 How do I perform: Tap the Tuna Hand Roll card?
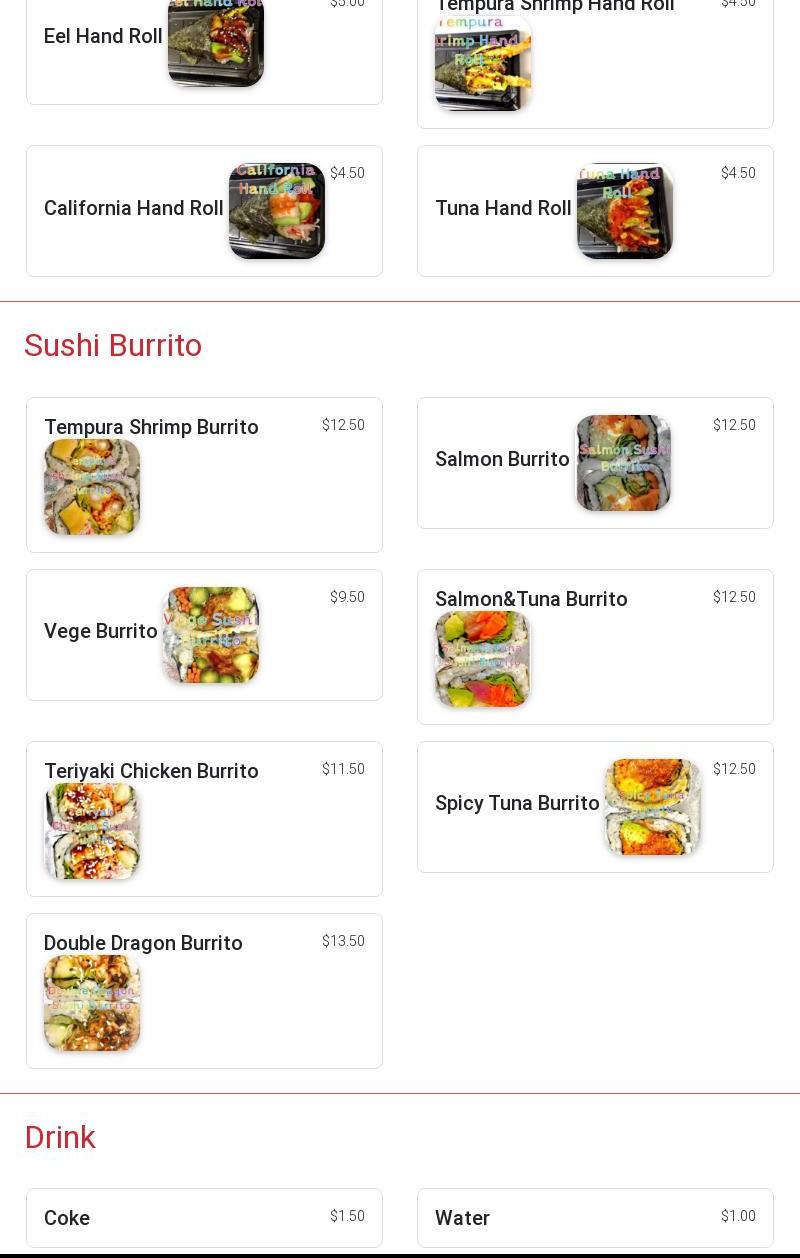[x=594, y=210]
